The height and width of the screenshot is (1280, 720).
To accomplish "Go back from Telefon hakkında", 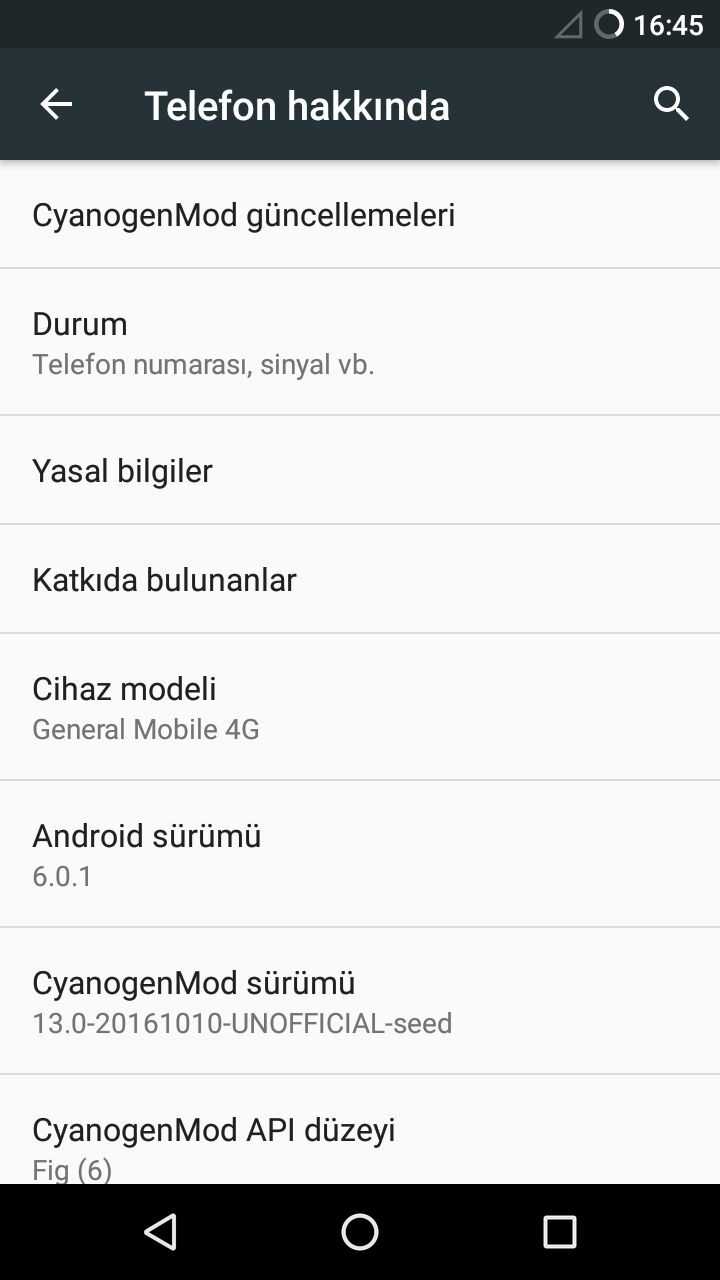I will [x=56, y=104].
